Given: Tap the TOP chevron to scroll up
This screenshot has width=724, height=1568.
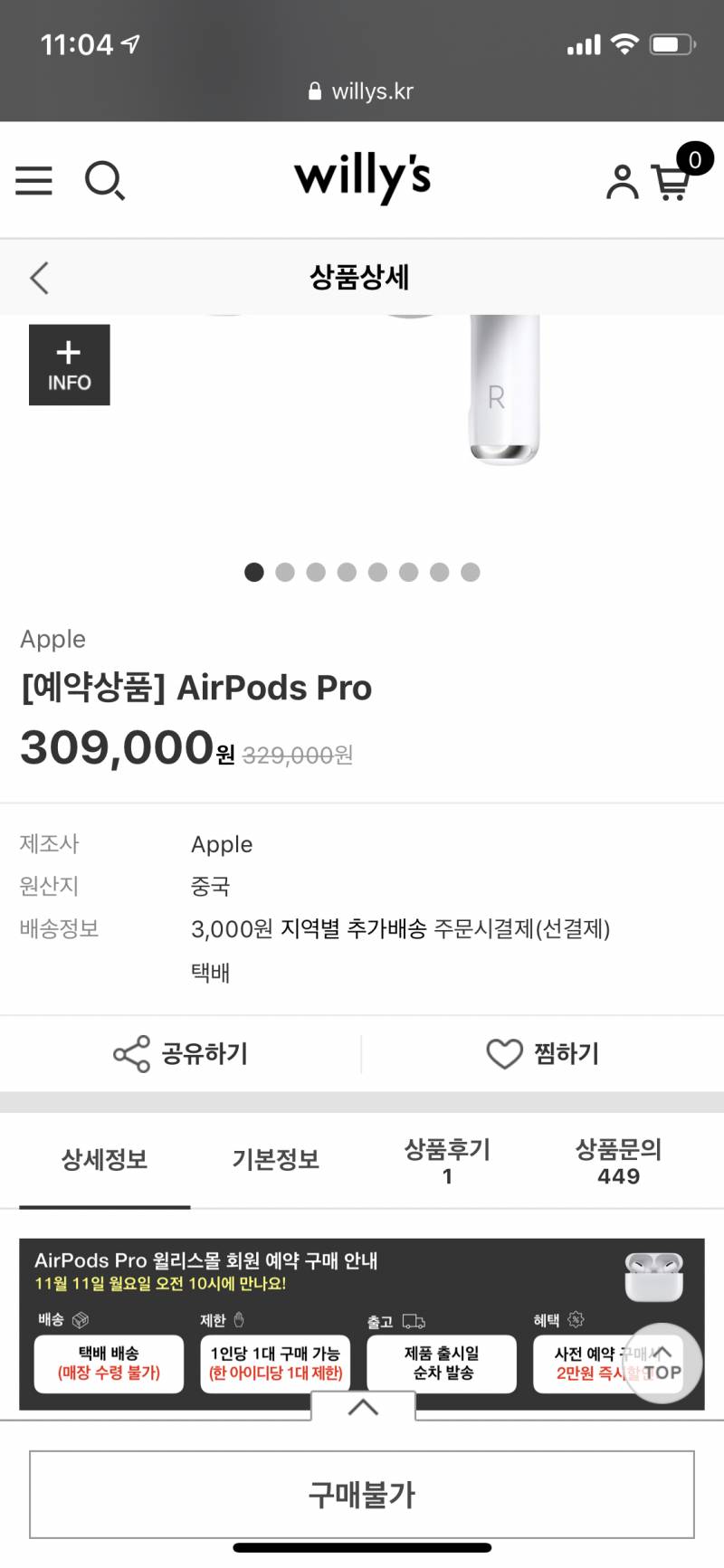Looking at the screenshot, I should (663, 1363).
